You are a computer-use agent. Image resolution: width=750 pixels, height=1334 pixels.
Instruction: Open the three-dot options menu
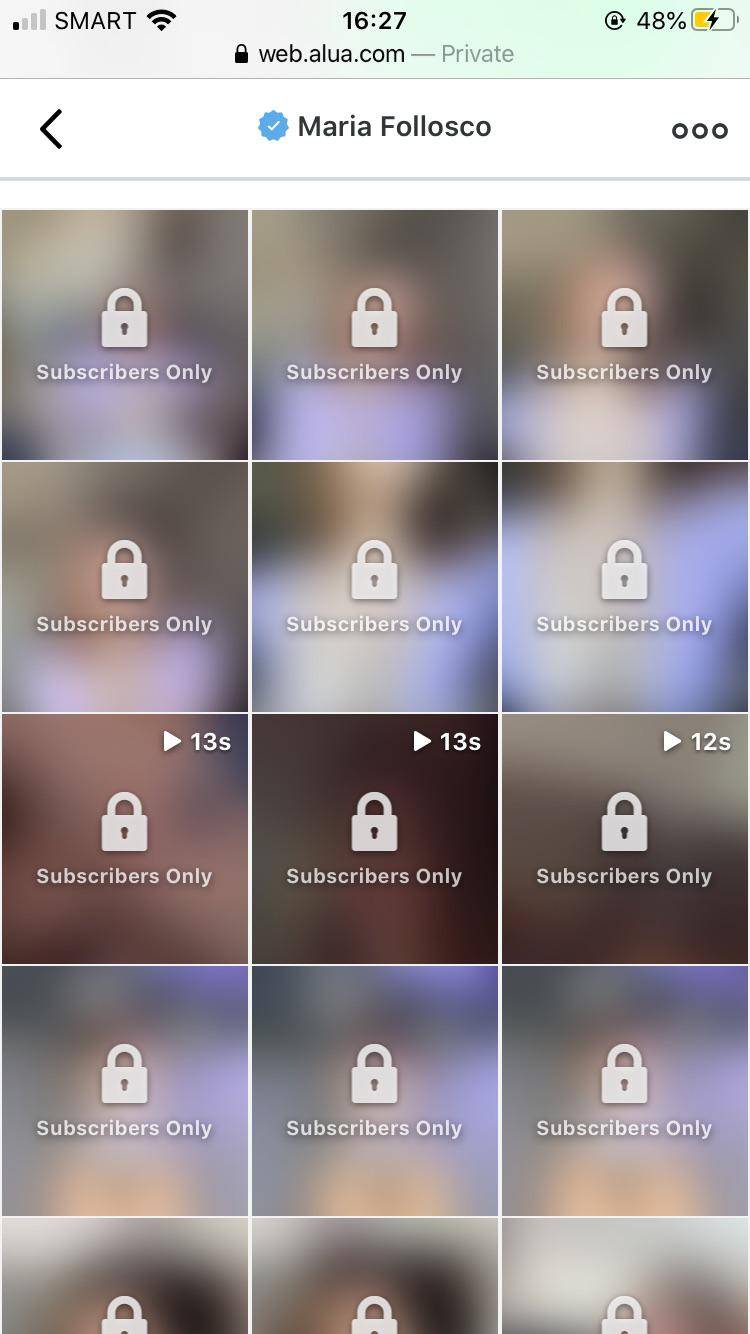click(699, 131)
